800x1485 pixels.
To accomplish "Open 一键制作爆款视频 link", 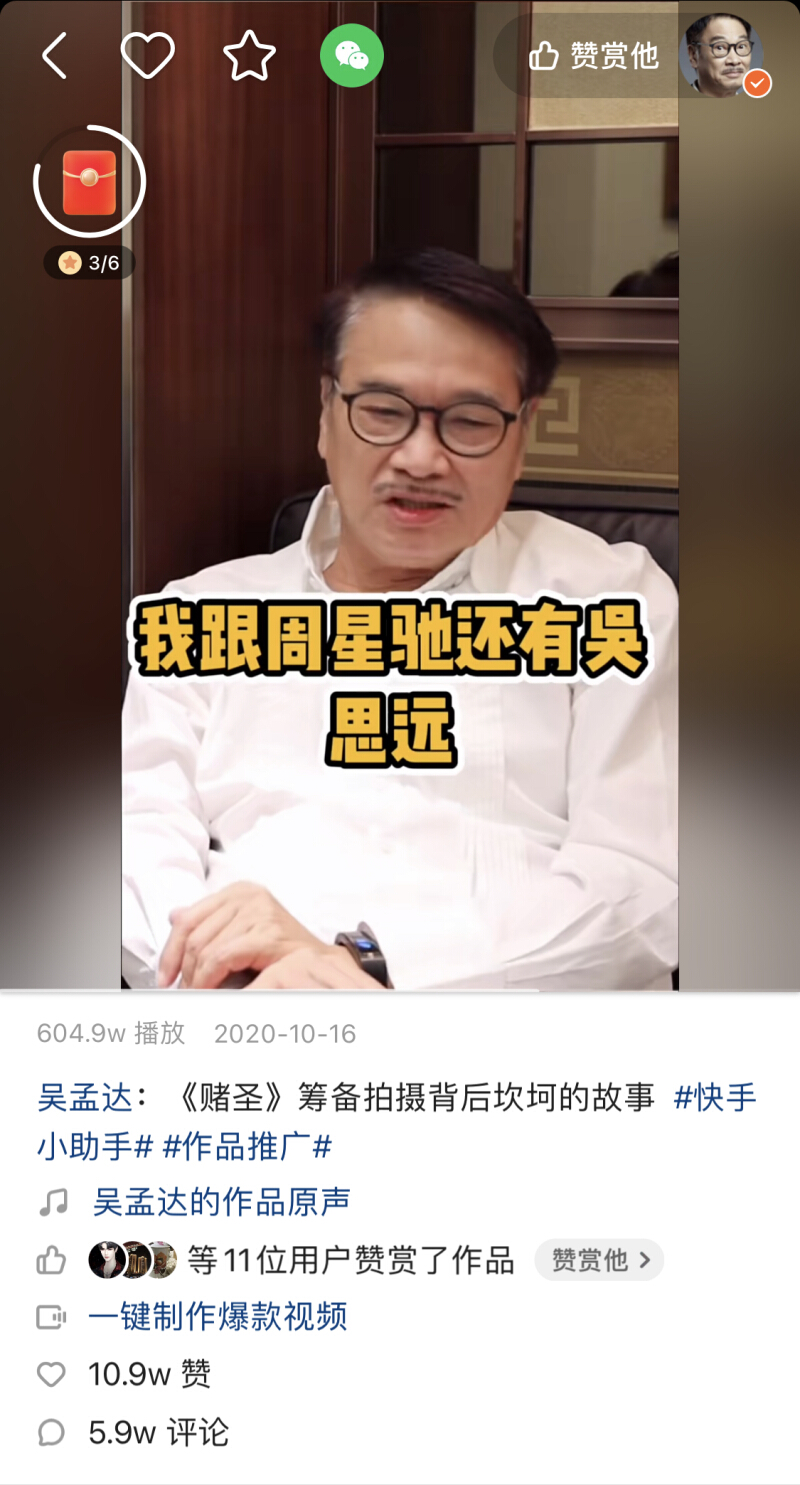I will (218, 1317).
